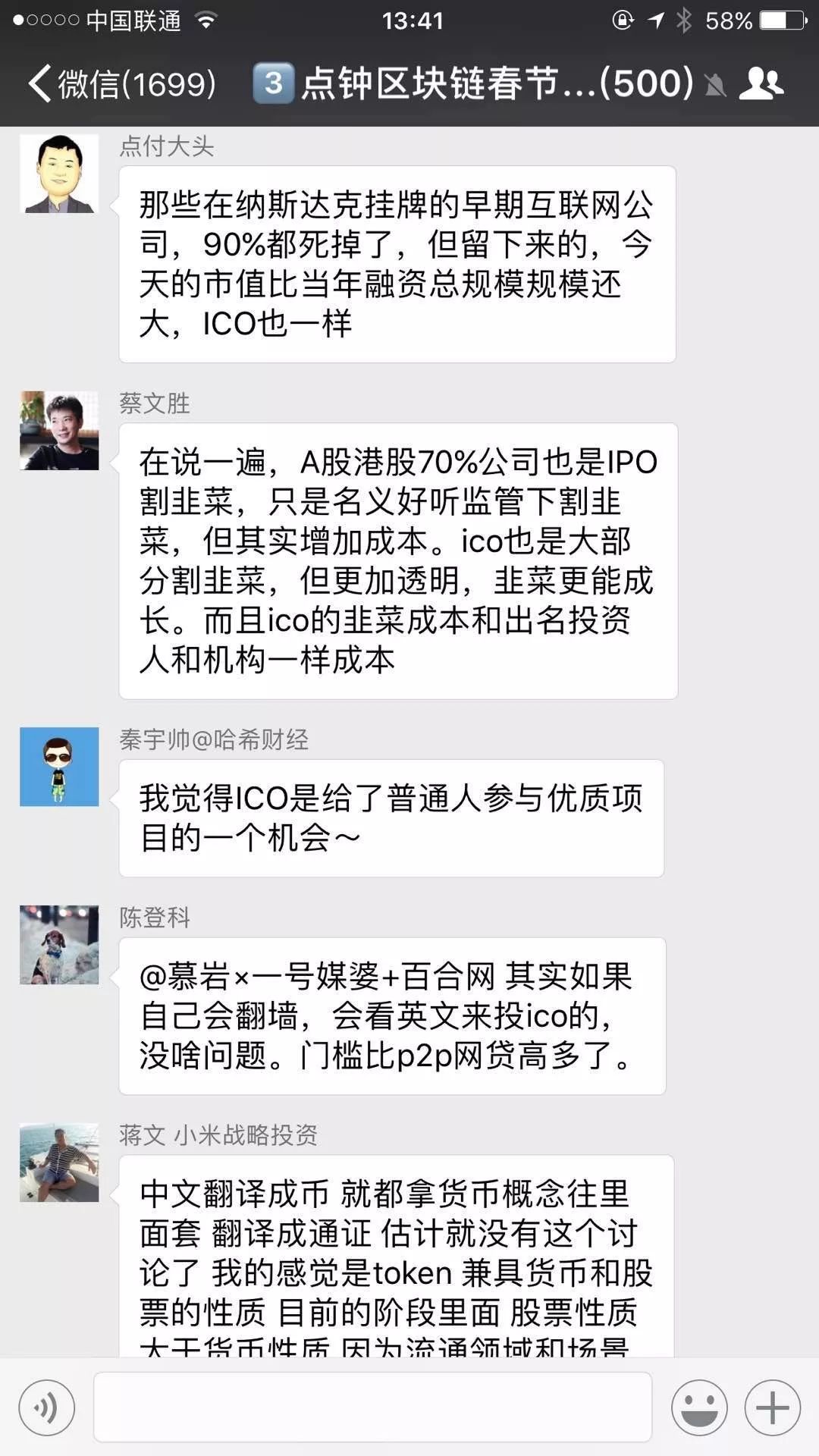
Task: Open the plus attachments menu
Action: [x=772, y=1408]
